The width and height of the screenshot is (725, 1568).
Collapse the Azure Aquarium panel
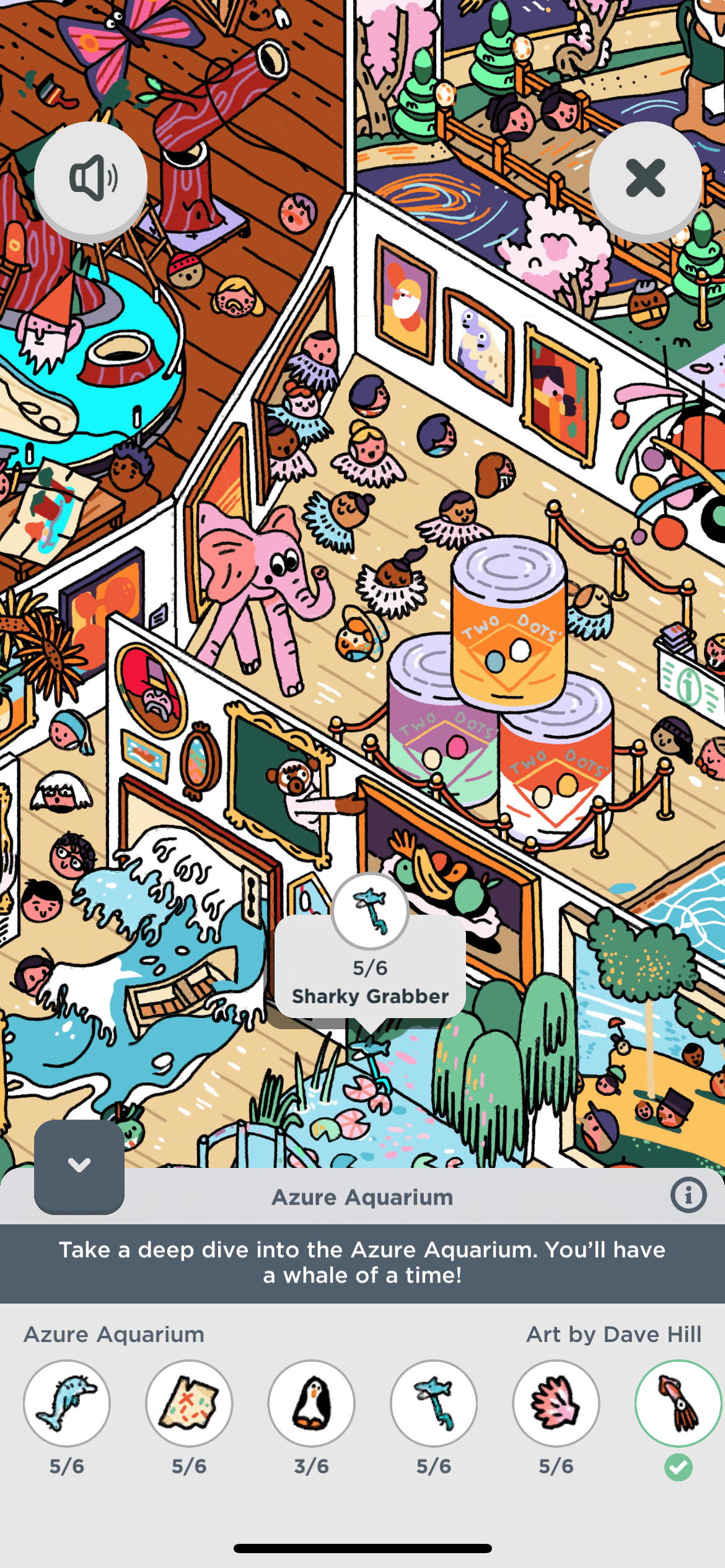pos(79,1165)
